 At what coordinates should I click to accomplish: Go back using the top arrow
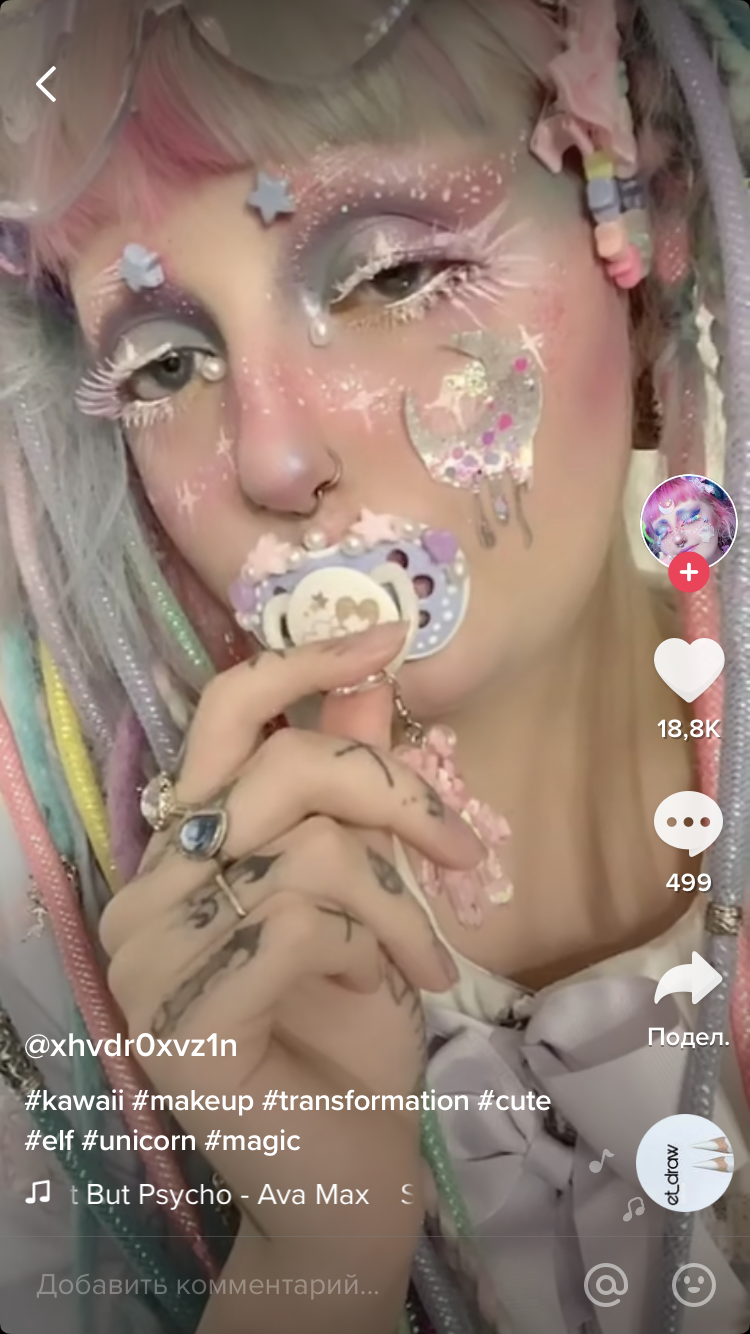coord(46,85)
